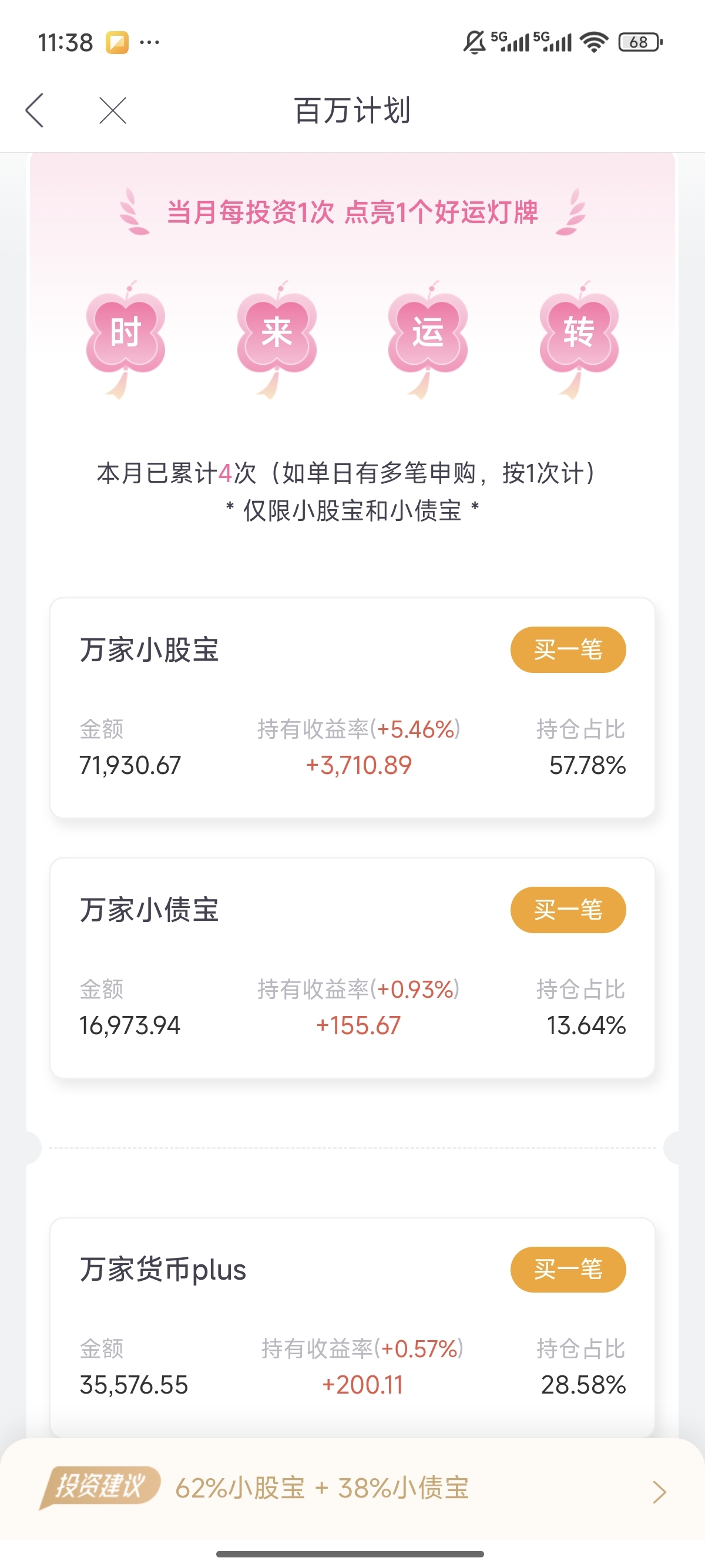
Task: Open the 万家小债宝 holding card
Action: pyautogui.click(x=352, y=967)
